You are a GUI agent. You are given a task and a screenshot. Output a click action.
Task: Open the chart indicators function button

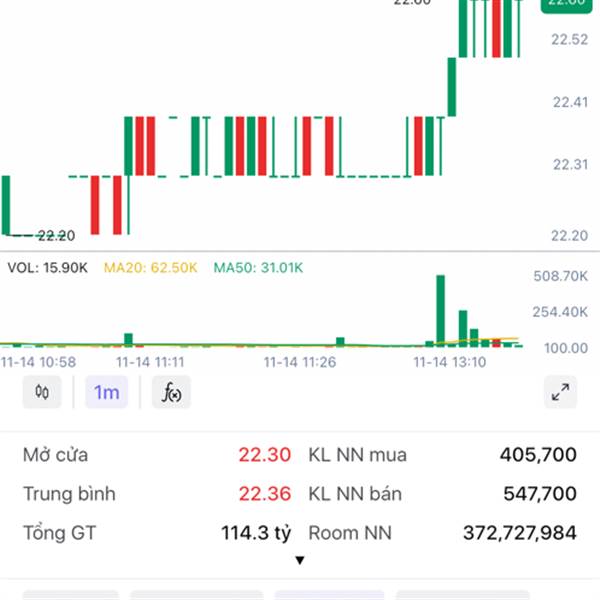pyautogui.click(x=171, y=393)
